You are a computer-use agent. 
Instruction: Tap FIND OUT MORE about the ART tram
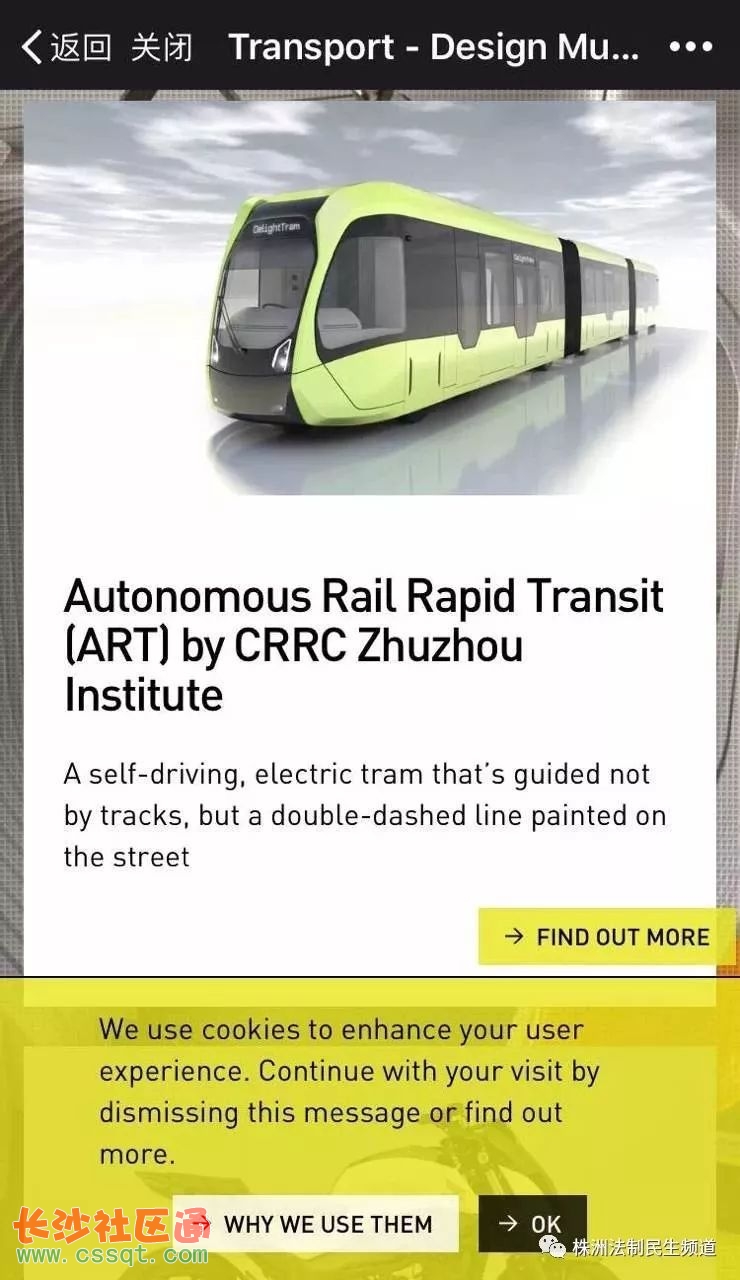[x=608, y=937]
